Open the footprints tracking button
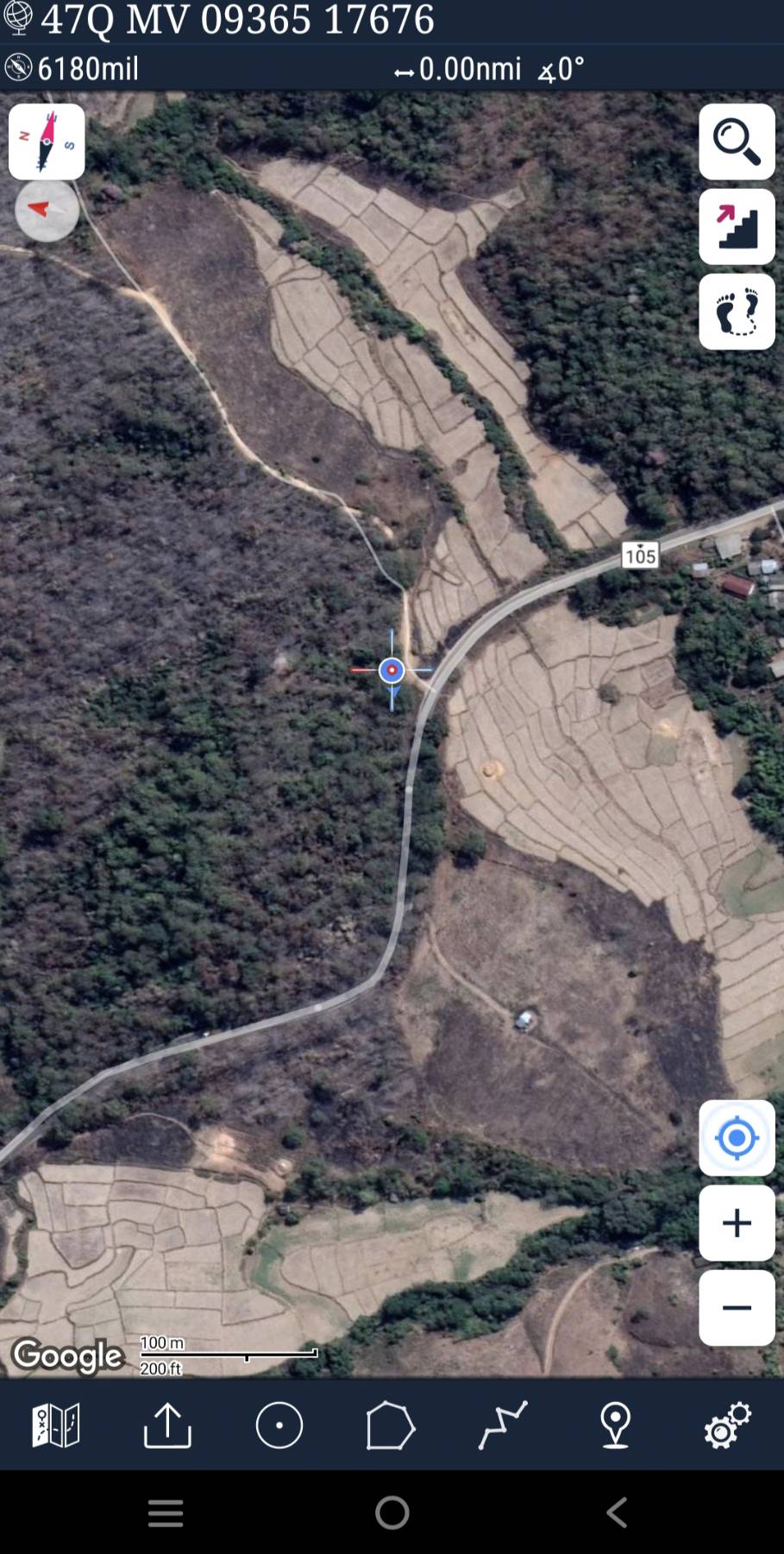 (x=737, y=311)
